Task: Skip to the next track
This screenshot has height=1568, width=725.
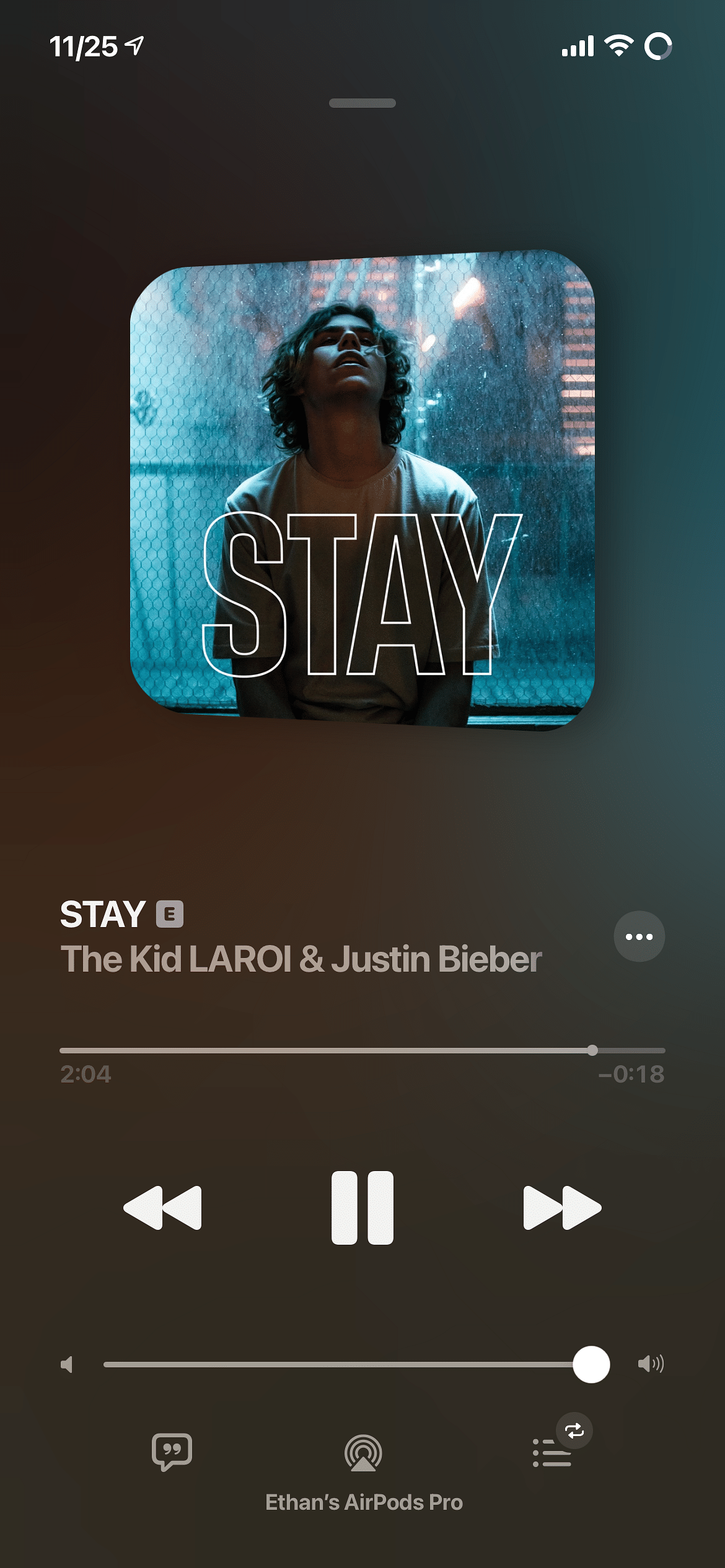Action: click(x=562, y=1207)
